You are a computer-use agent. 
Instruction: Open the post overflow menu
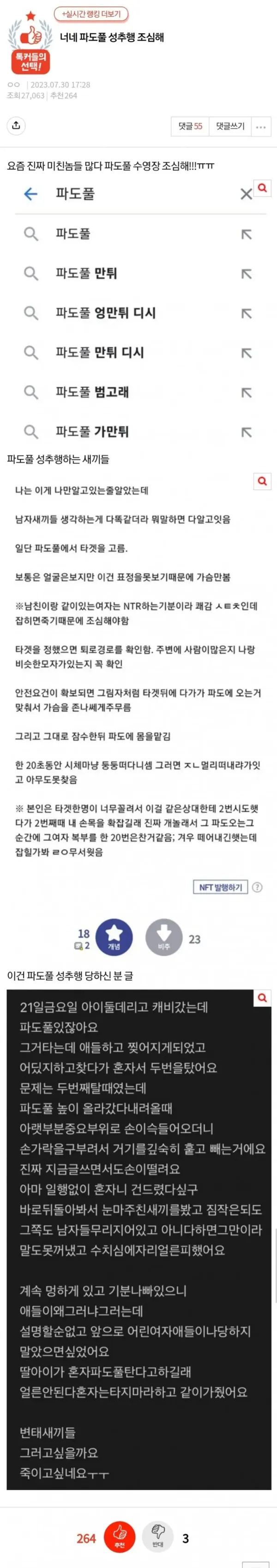point(261,127)
